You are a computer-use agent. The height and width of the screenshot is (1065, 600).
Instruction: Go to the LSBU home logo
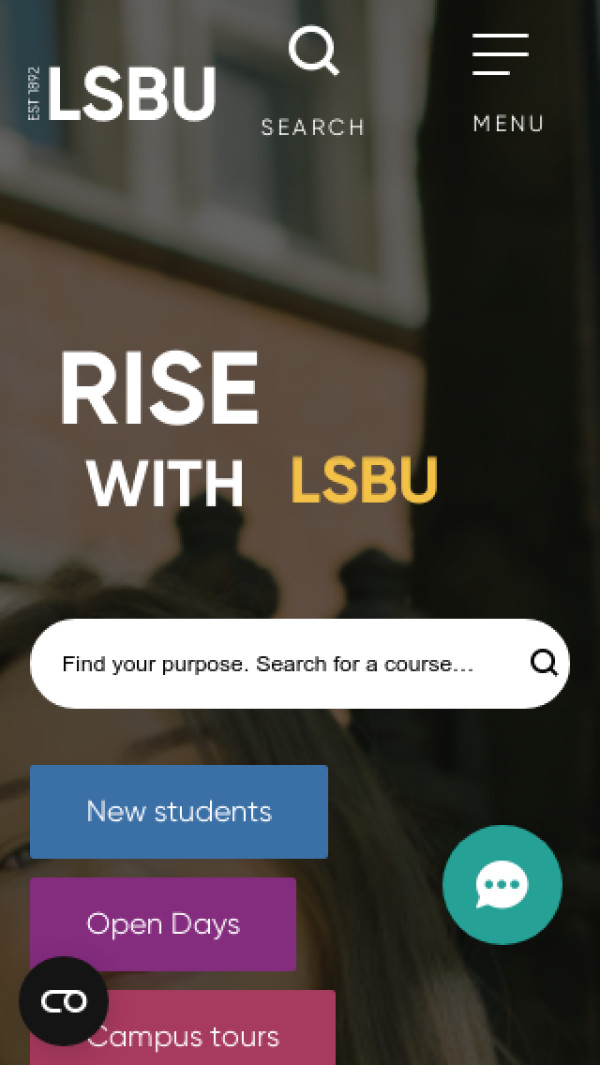pos(122,95)
